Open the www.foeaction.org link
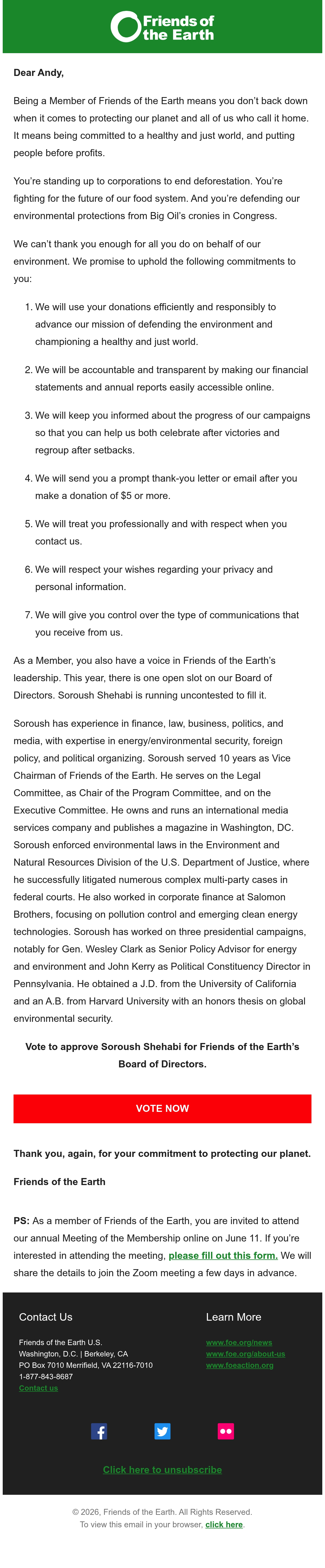Screen dimensions: 325x1568 [x=239, y=1365]
